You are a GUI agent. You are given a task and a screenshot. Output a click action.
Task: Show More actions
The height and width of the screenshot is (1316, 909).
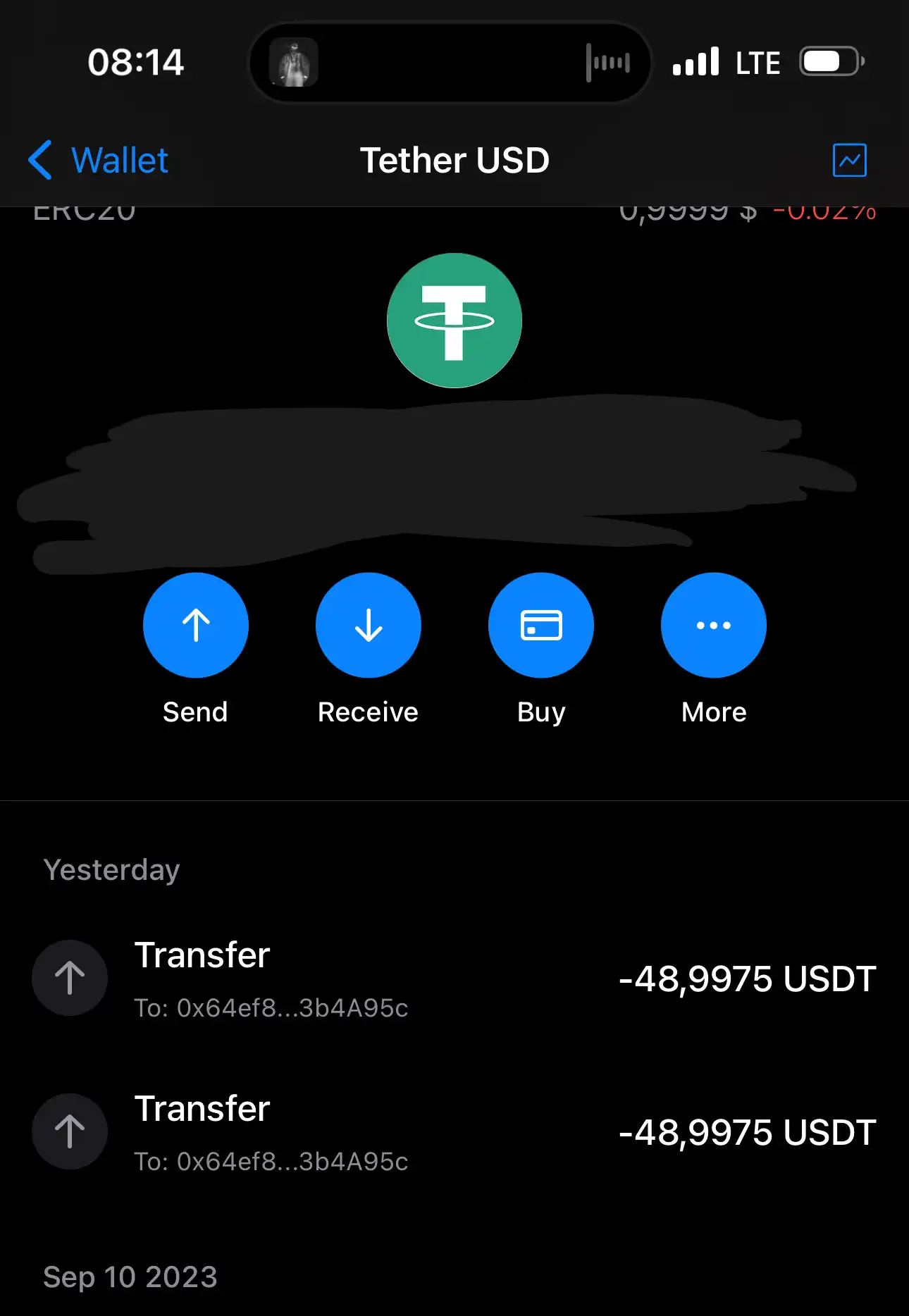tap(713, 626)
